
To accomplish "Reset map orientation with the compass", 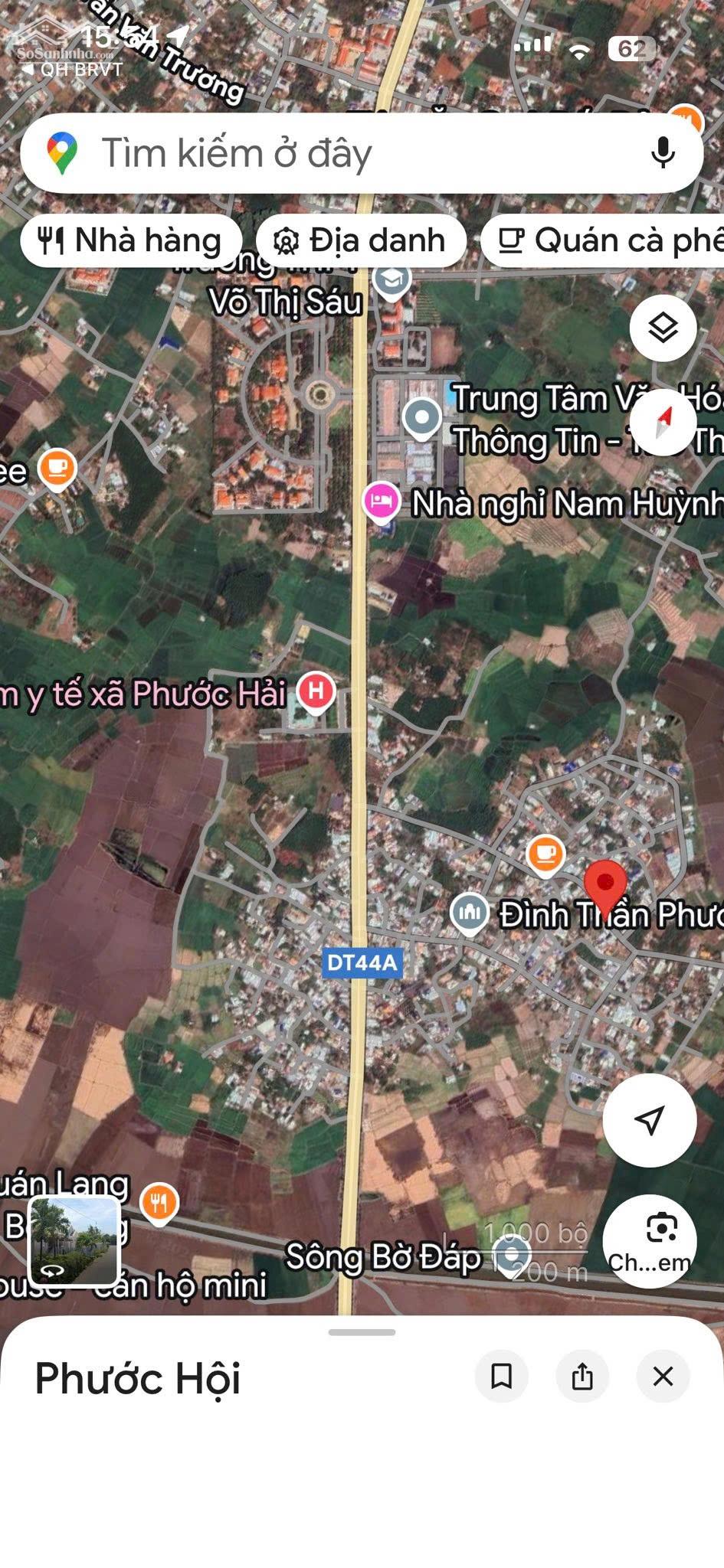I will click(x=663, y=423).
